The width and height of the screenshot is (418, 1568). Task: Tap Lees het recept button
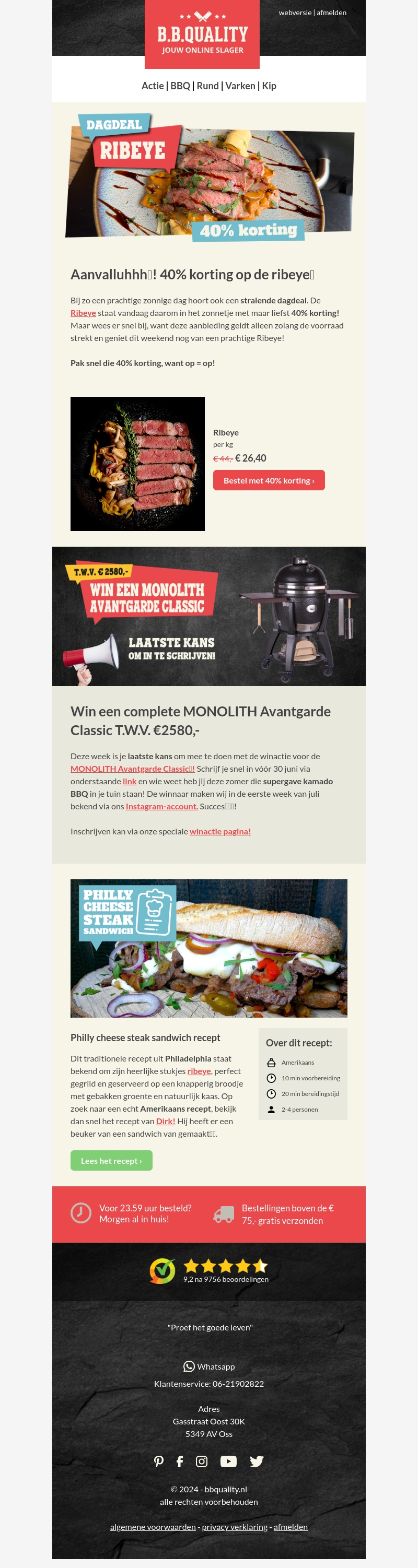pyautogui.click(x=111, y=1160)
